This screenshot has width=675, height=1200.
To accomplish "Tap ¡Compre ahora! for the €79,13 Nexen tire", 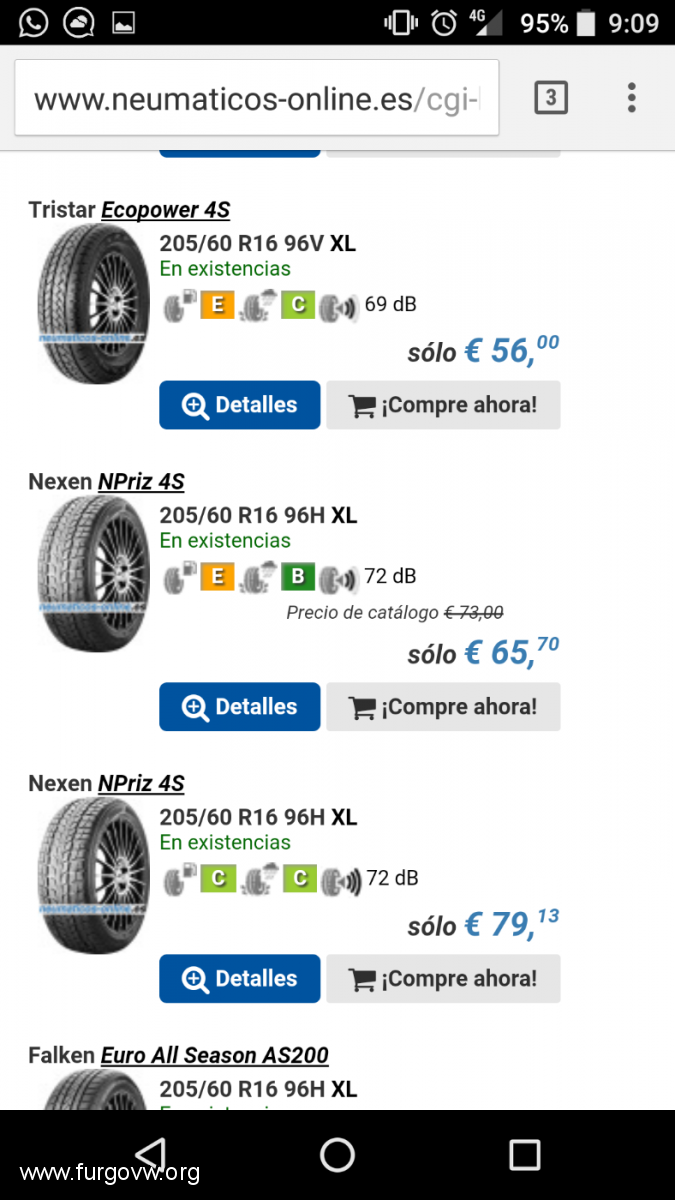I will pos(443,979).
